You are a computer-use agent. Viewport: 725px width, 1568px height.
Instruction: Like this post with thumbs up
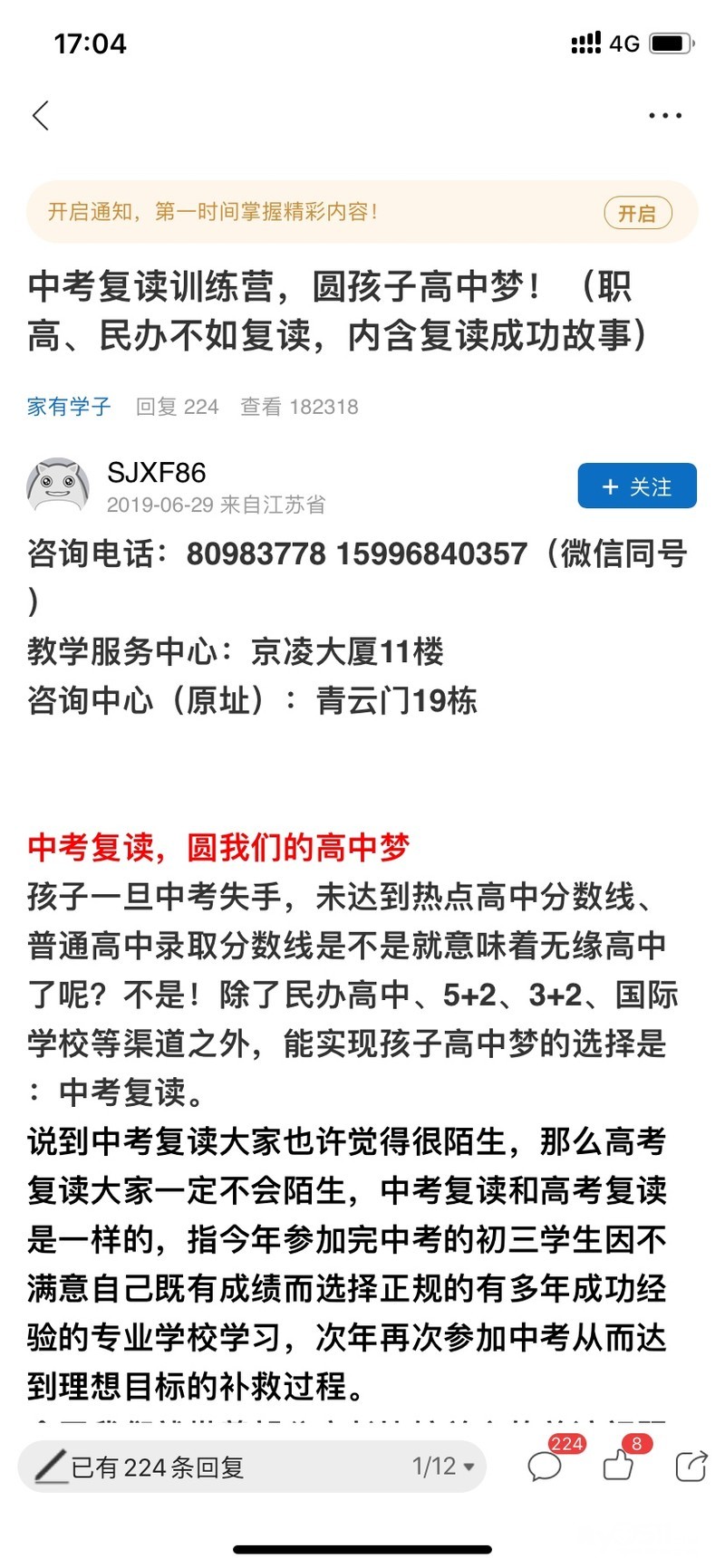619,1466
